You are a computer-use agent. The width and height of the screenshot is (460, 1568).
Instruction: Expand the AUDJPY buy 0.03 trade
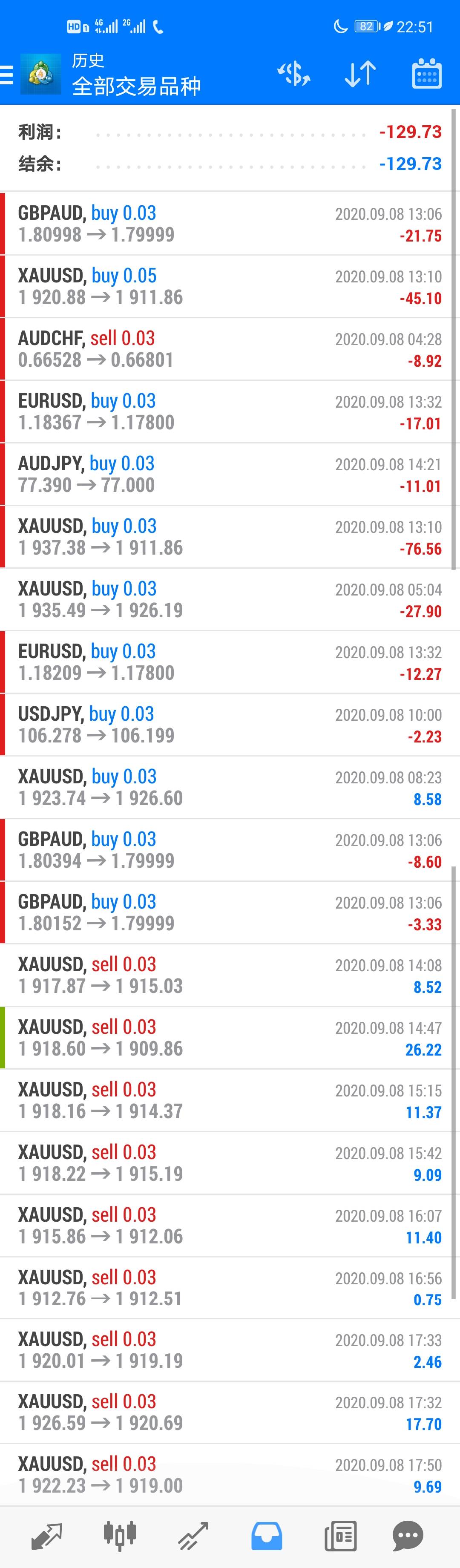[230, 474]
